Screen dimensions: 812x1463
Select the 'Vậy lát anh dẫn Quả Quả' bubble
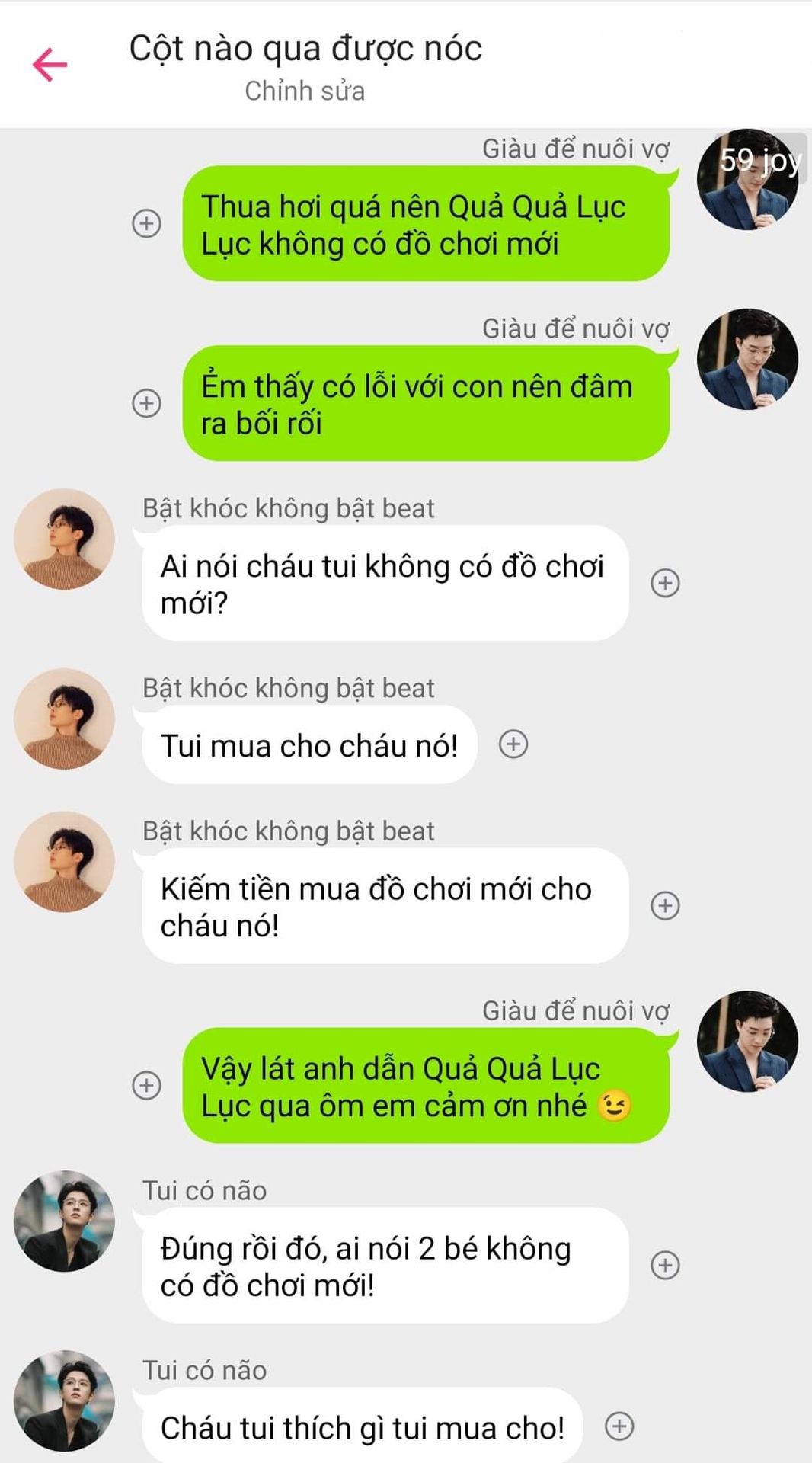coord(427,1086)
